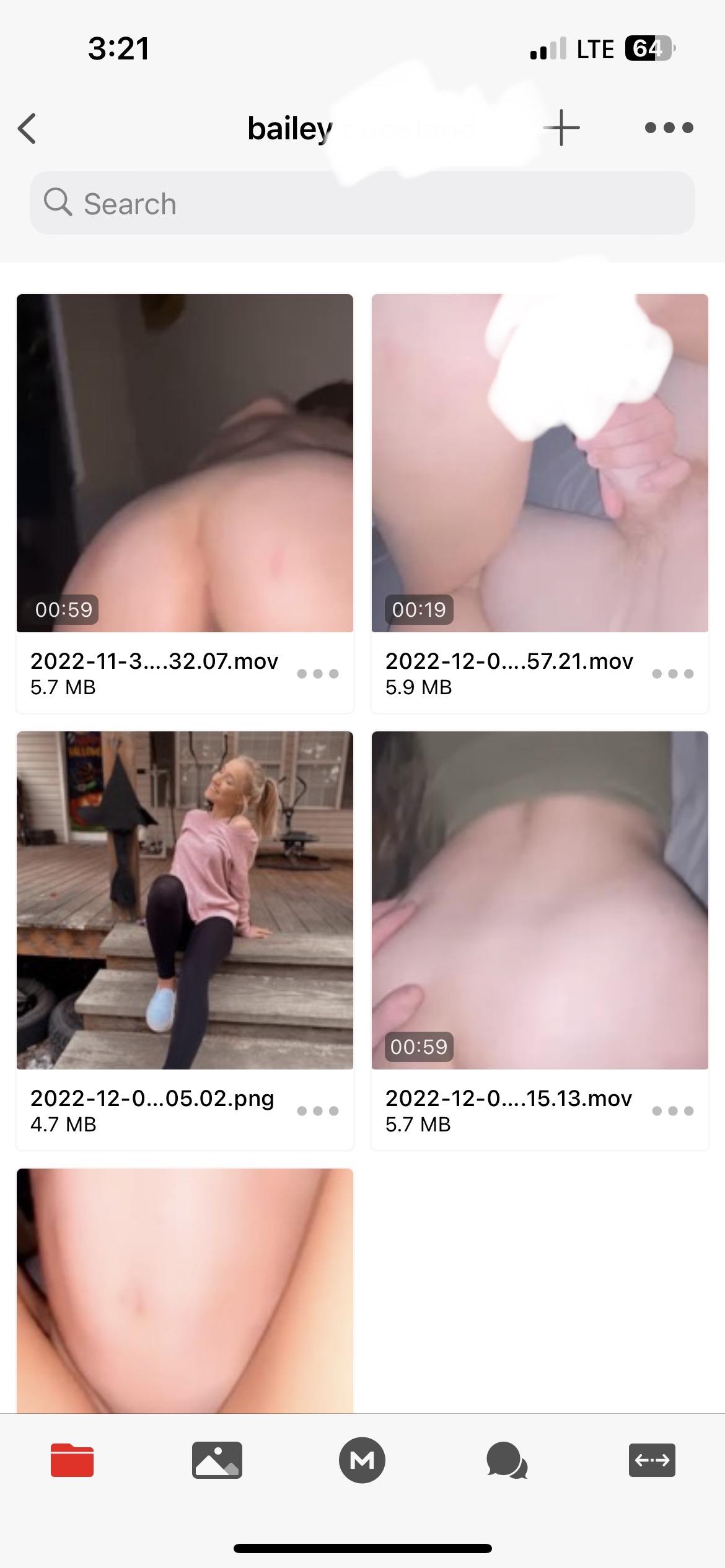Switch to the Photos tab
The height and width of the screenshot is (1568, 725).
click(217, 1460)
